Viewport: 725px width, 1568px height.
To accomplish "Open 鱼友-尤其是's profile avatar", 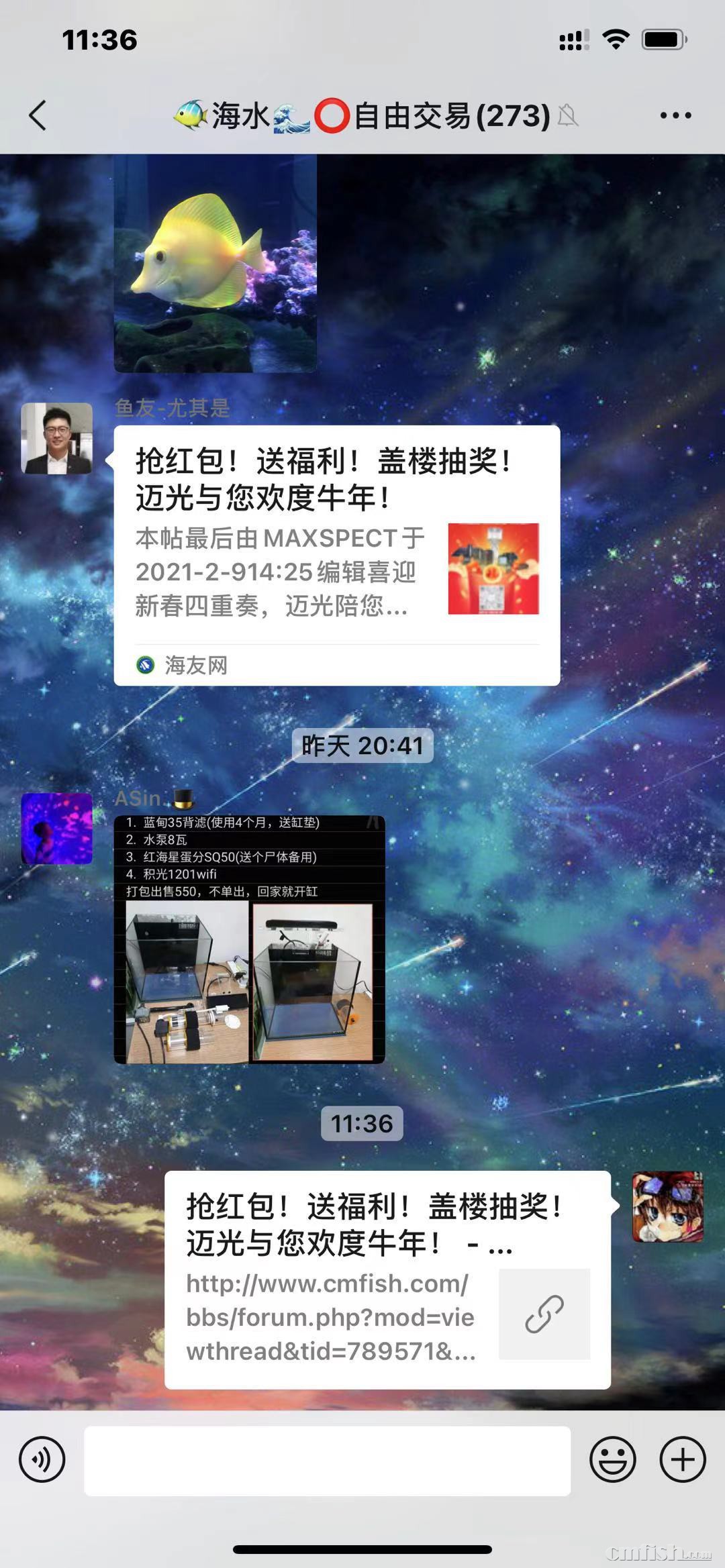I will [x=56, y=438].
